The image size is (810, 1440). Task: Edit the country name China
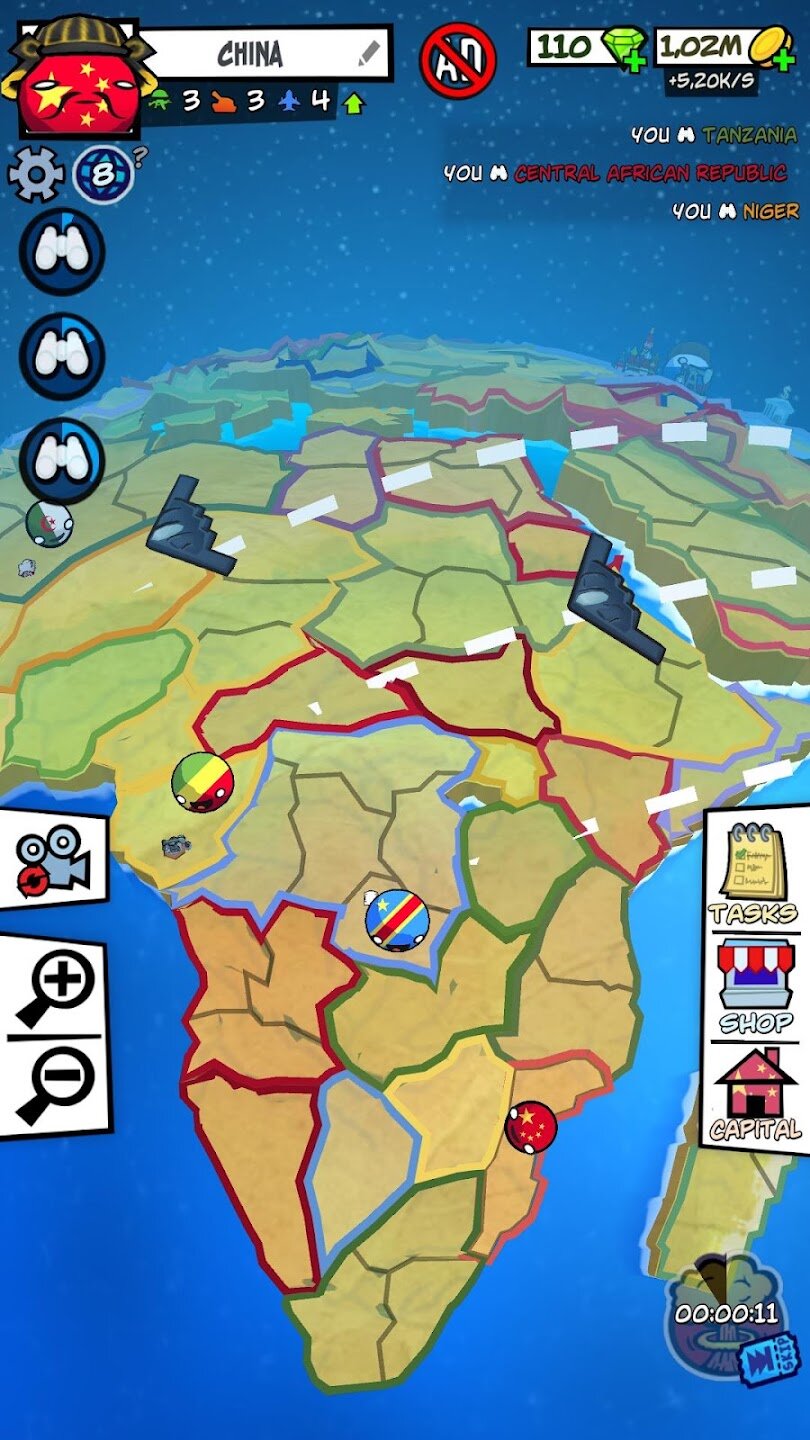point(371,54)
